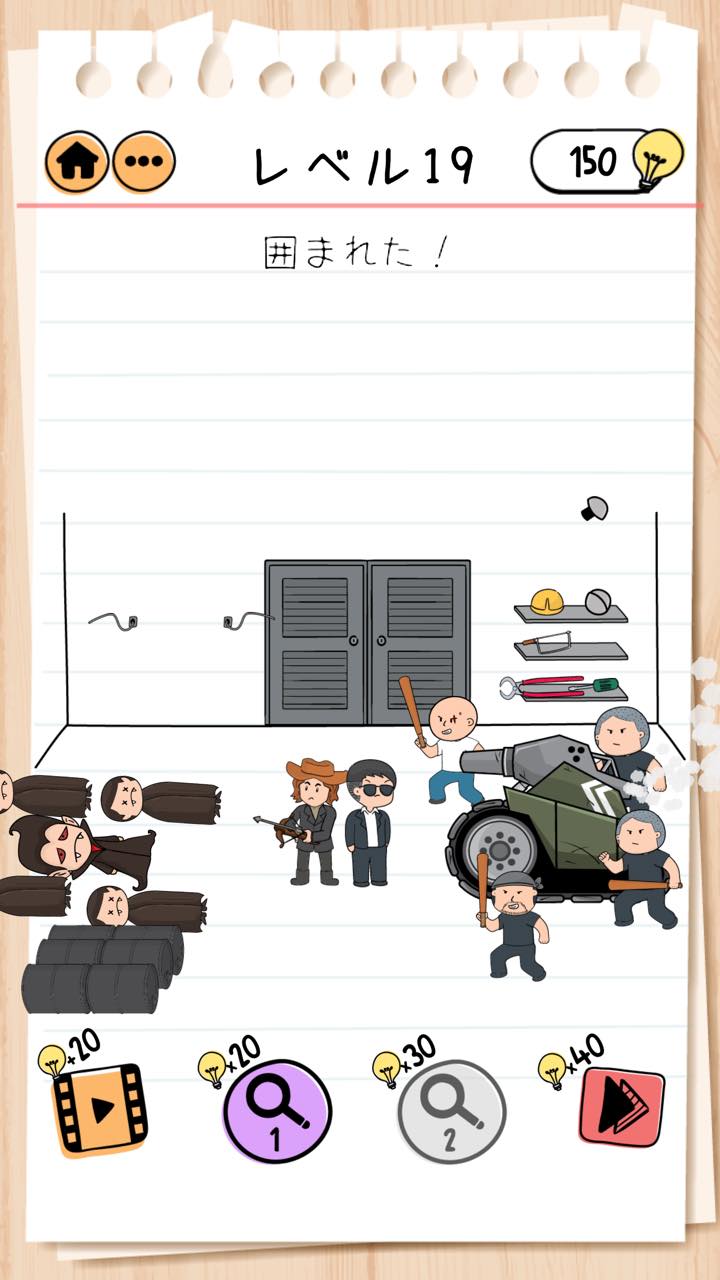Open the 150 lightbulb hints counter
The height and width of the screenshot is (1280, 720).
click(607, 160)
